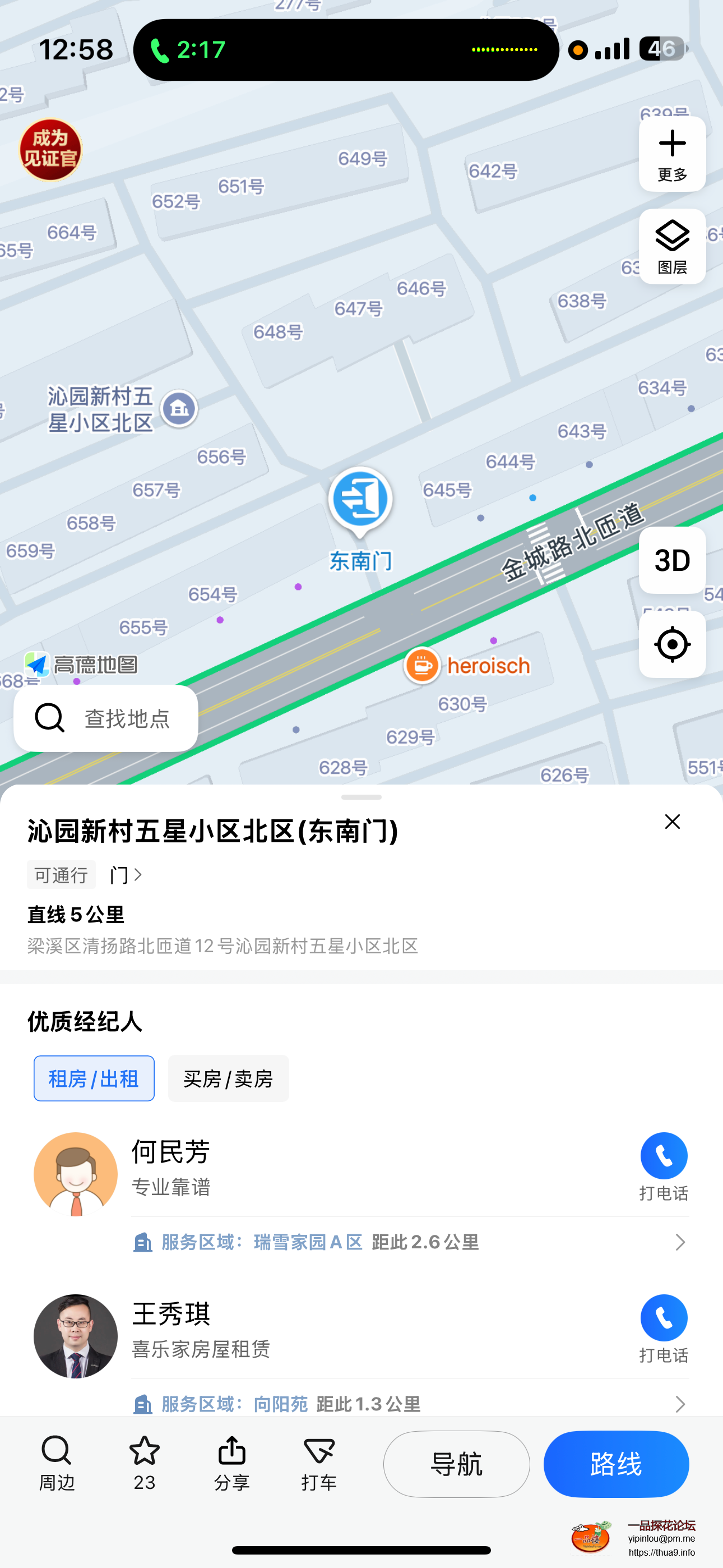Open the 查找地点 search box

click(x=106, y=718)
